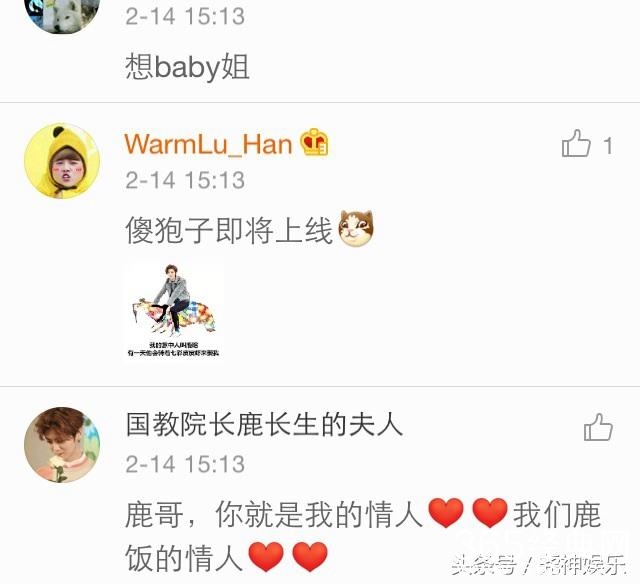Visit the profile name 国教院长鹿长生的夫人
The height and width of the screenshot is (584, 640).
pos(264,425)
